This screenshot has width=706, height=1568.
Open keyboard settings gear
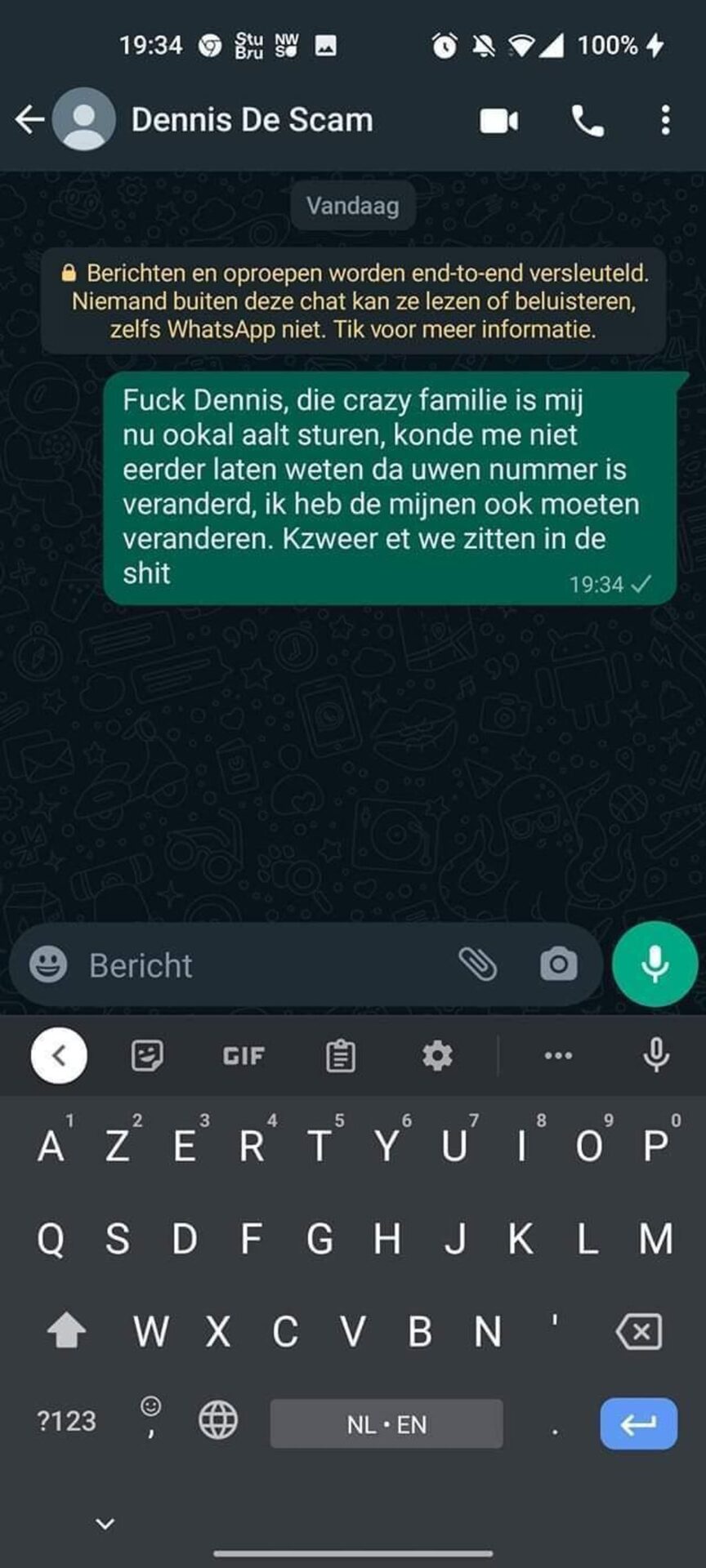[x=437, y=1056]
